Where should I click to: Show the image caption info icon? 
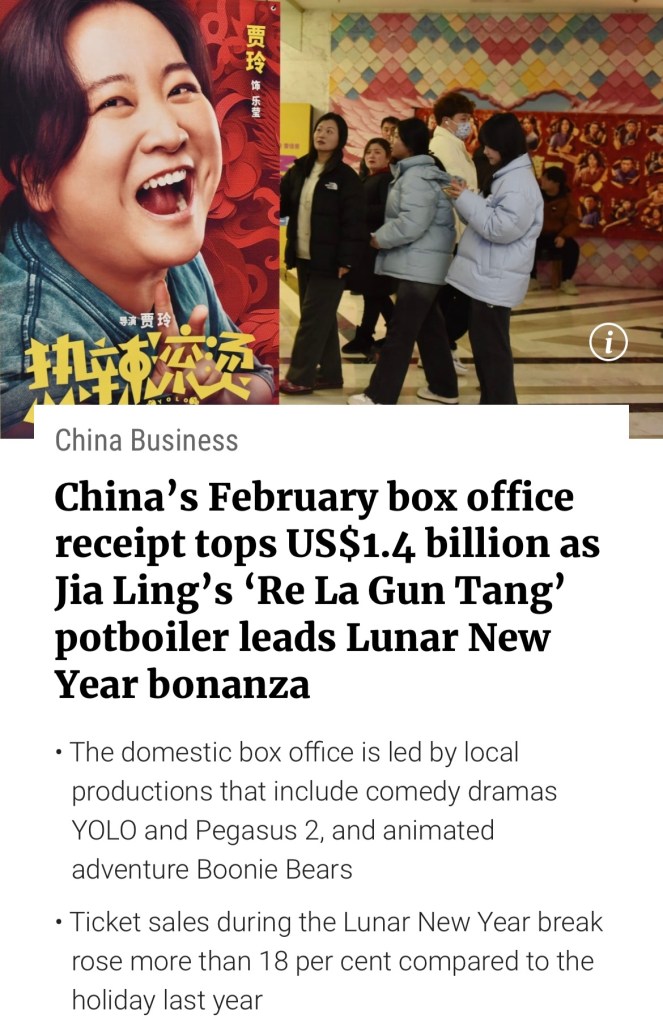tap(608, 343)
